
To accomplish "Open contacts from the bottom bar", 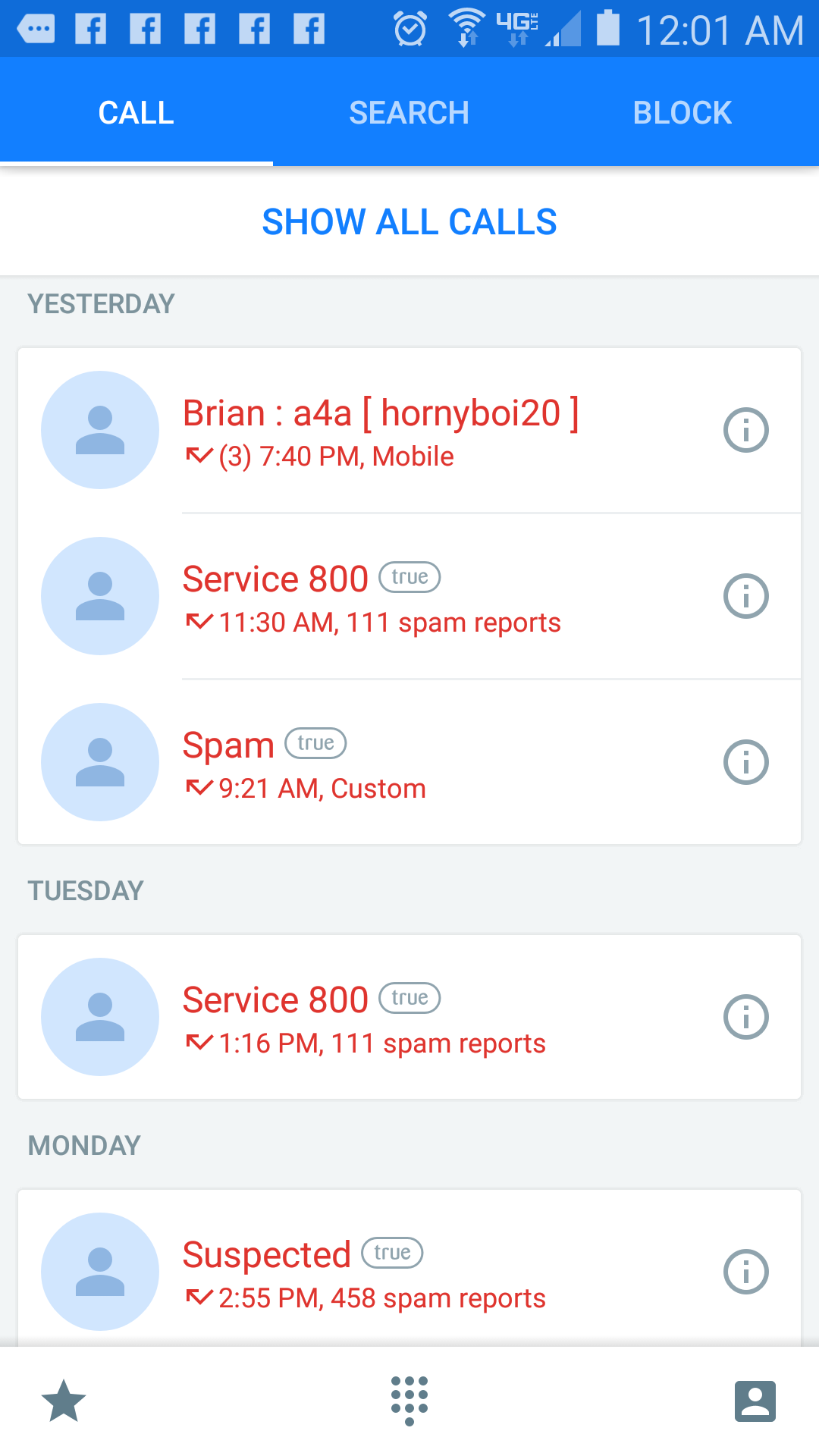I will click(755, 1401).
